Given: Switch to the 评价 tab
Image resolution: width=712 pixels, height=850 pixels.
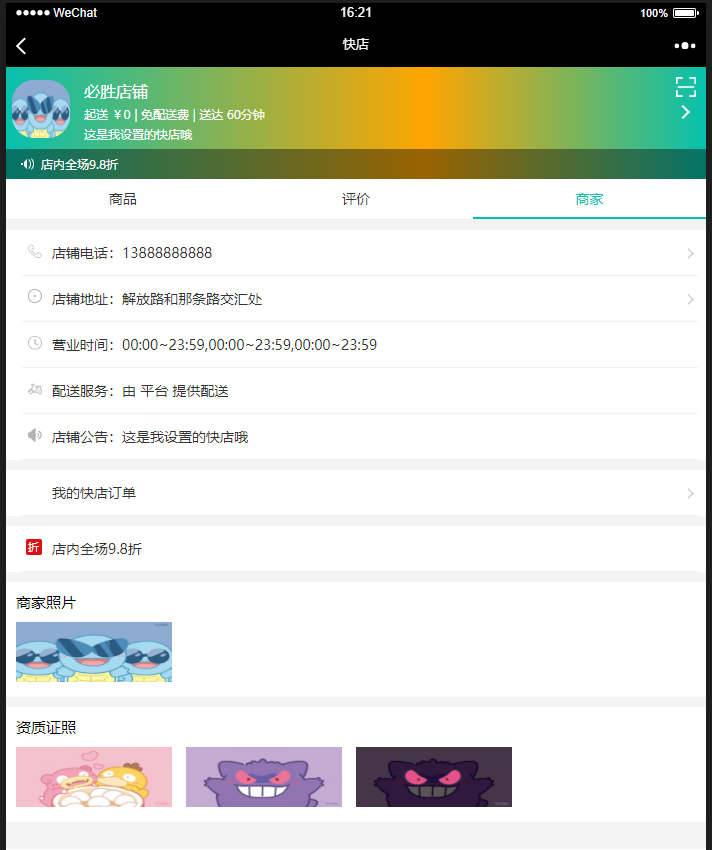Looking at the screenshot, I should point(356,199).
